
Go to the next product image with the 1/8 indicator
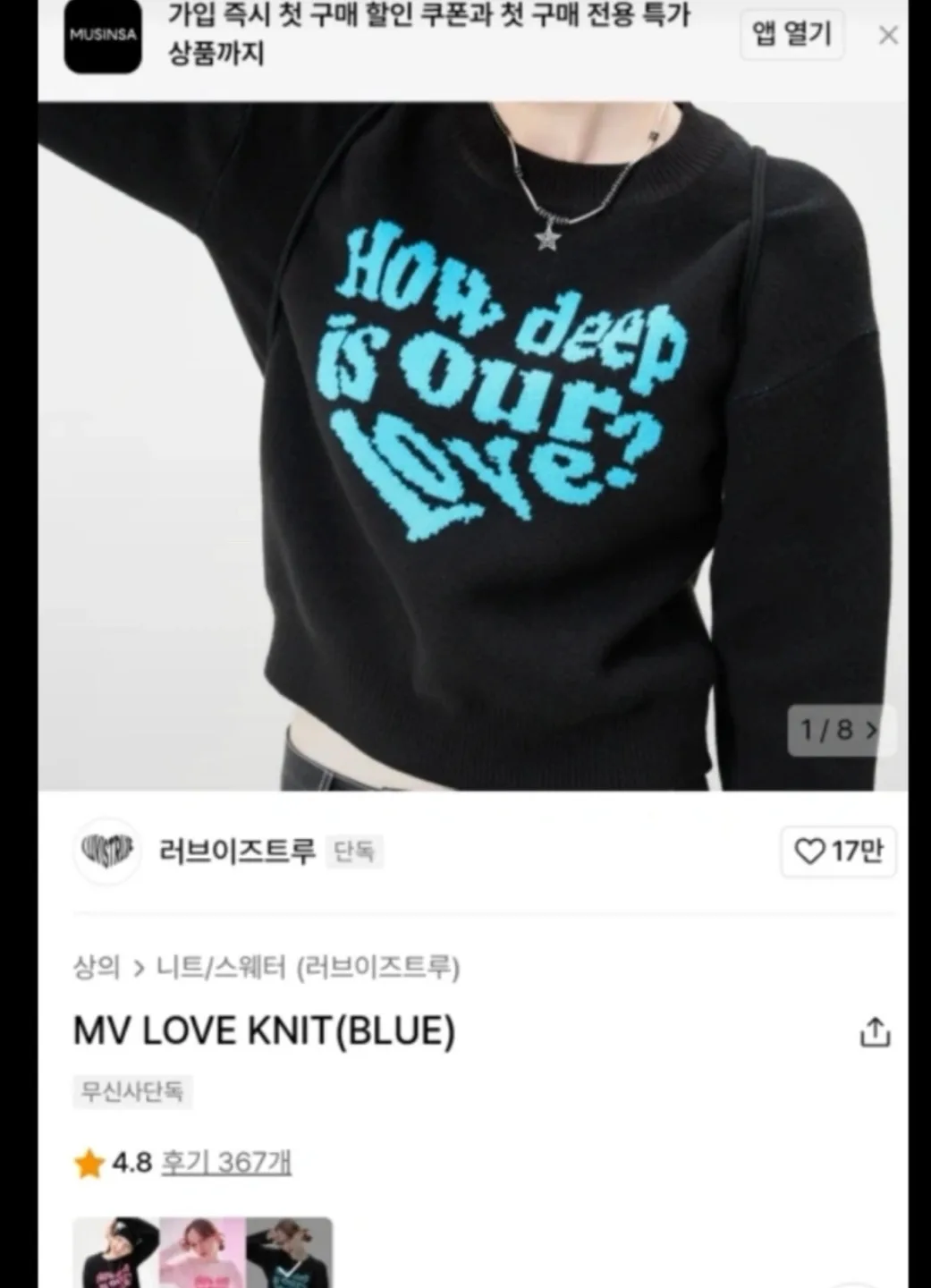841,731
